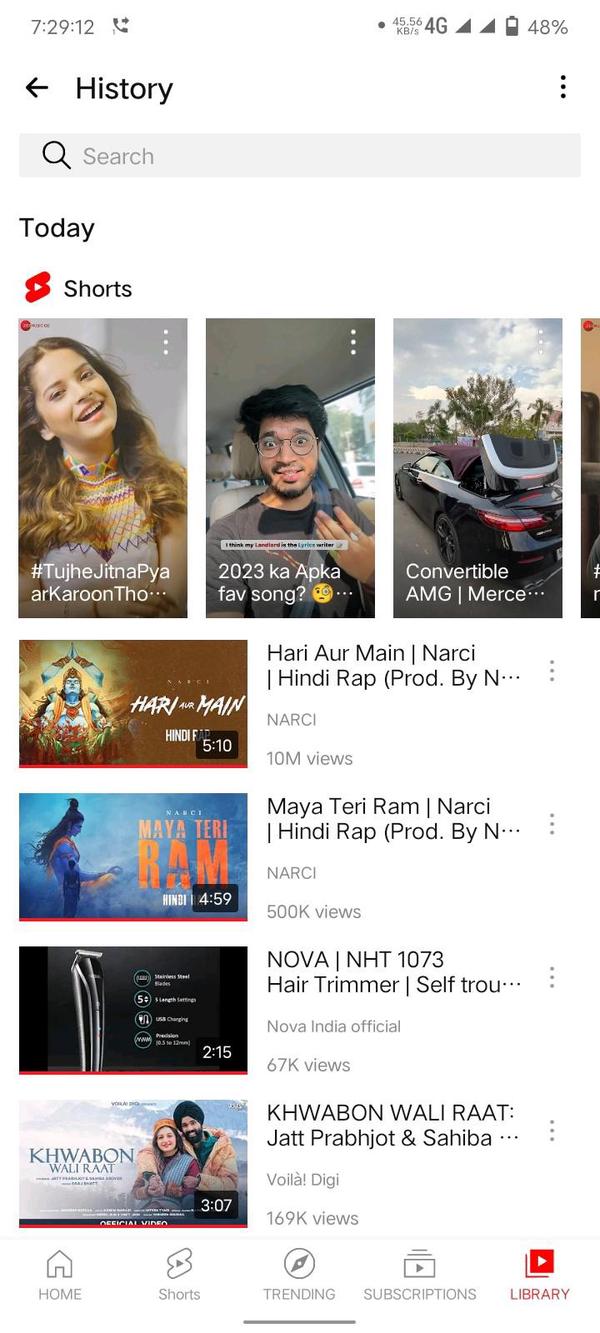Go to the Trending tab
The width and height of the screenshot is (600, 1333).
(299, 1275)
